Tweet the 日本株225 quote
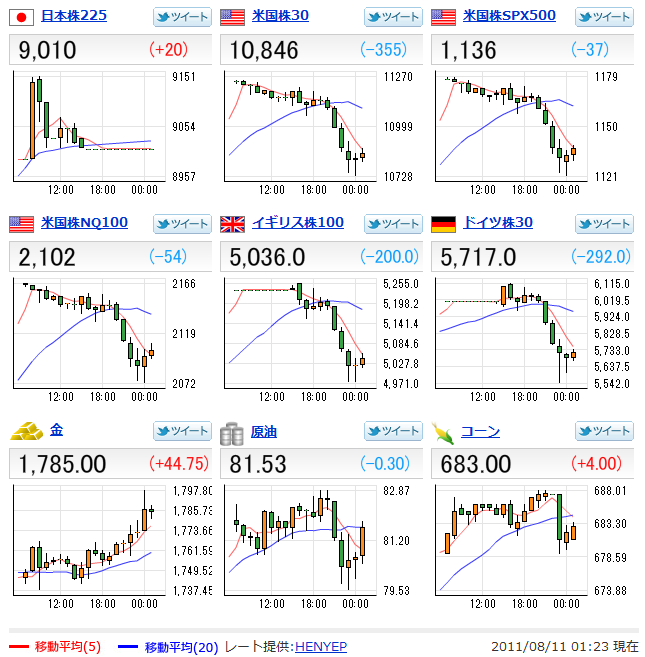Image resolution: width=645 pixels, height=657 pixels. point(182,17)
